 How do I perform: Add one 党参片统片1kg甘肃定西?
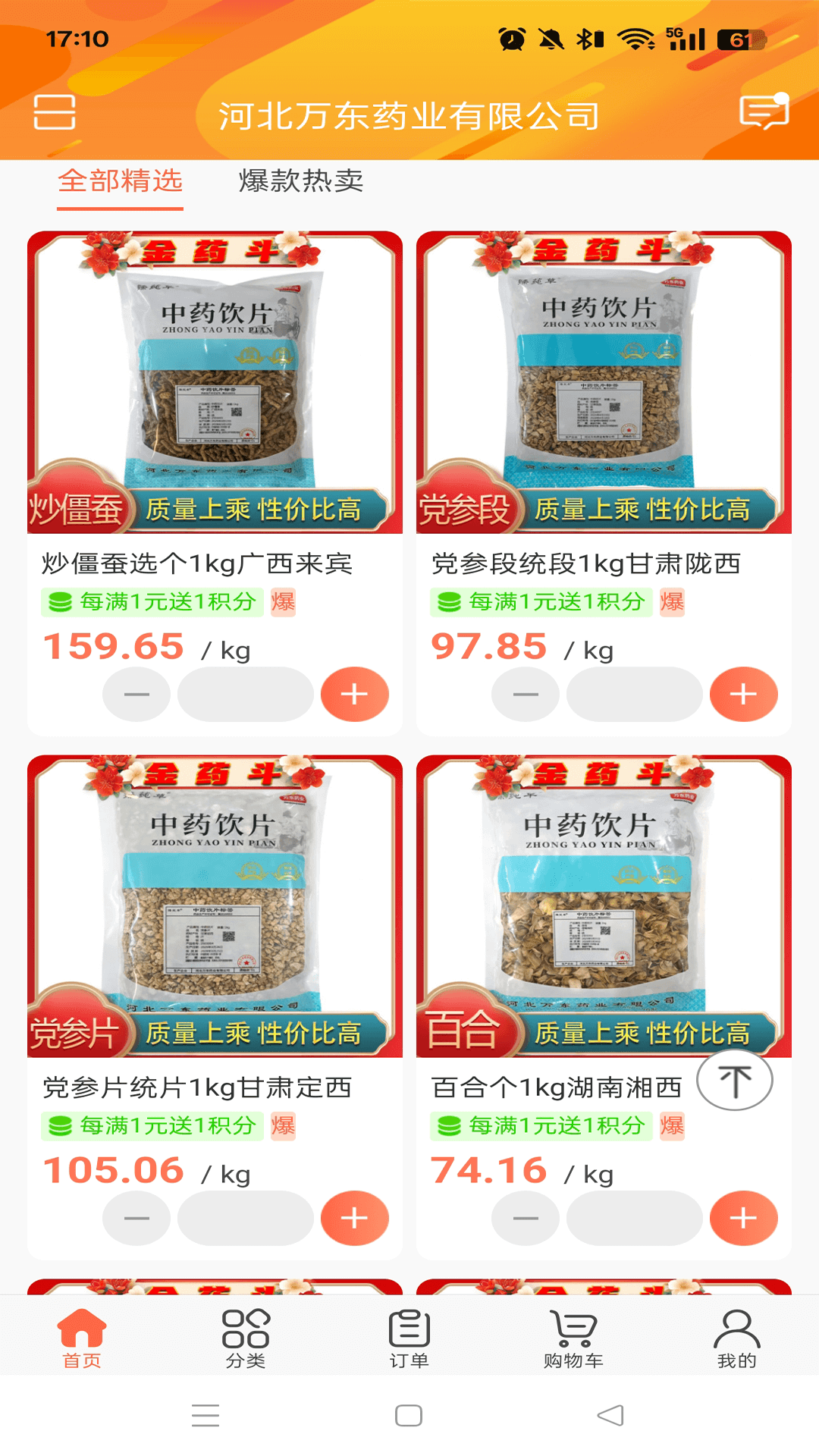[x=354, y=1219]
